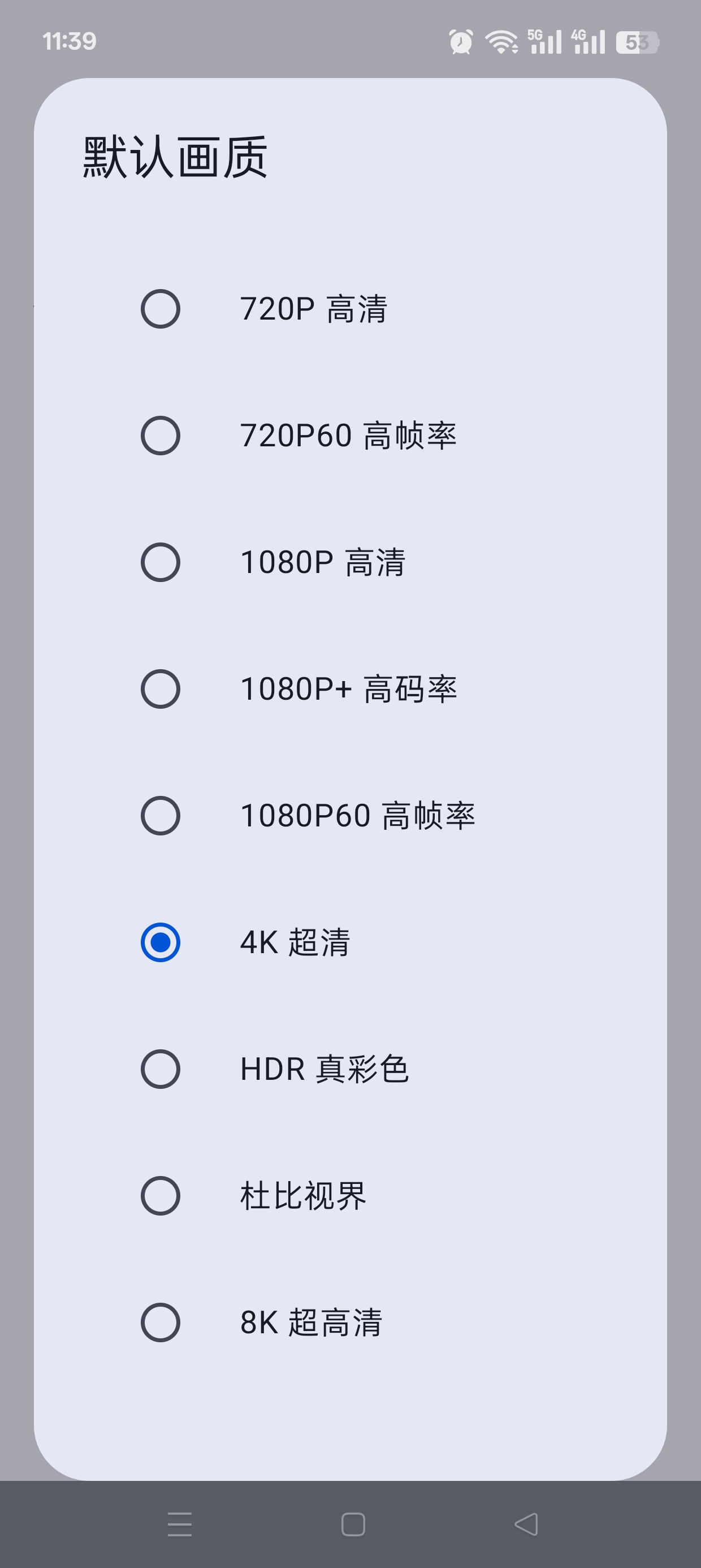Pick the 1080P 高清 option
This screenshot has width=701, height=1568.
350,562
